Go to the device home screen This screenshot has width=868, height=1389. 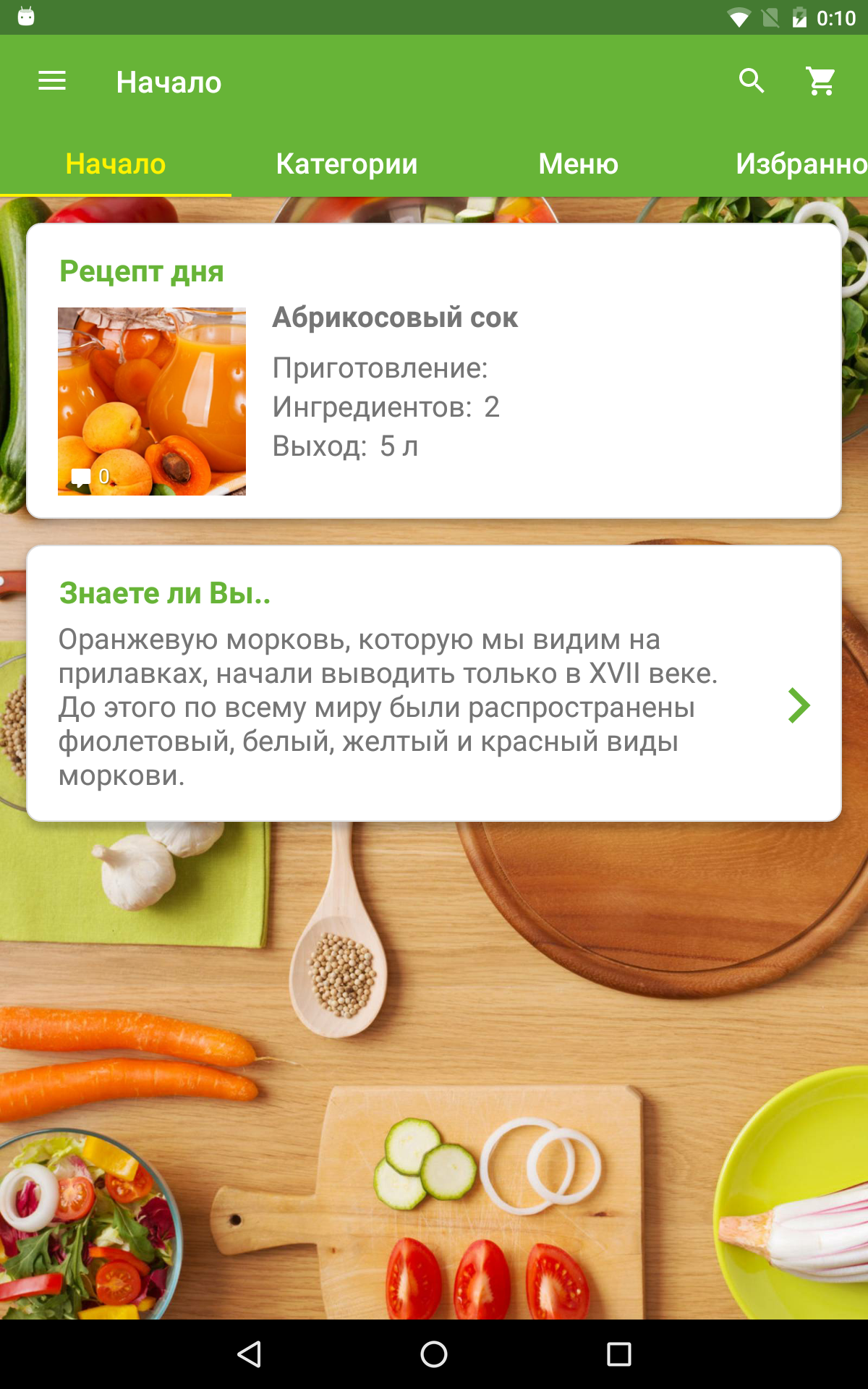[x=434, y=1354]
